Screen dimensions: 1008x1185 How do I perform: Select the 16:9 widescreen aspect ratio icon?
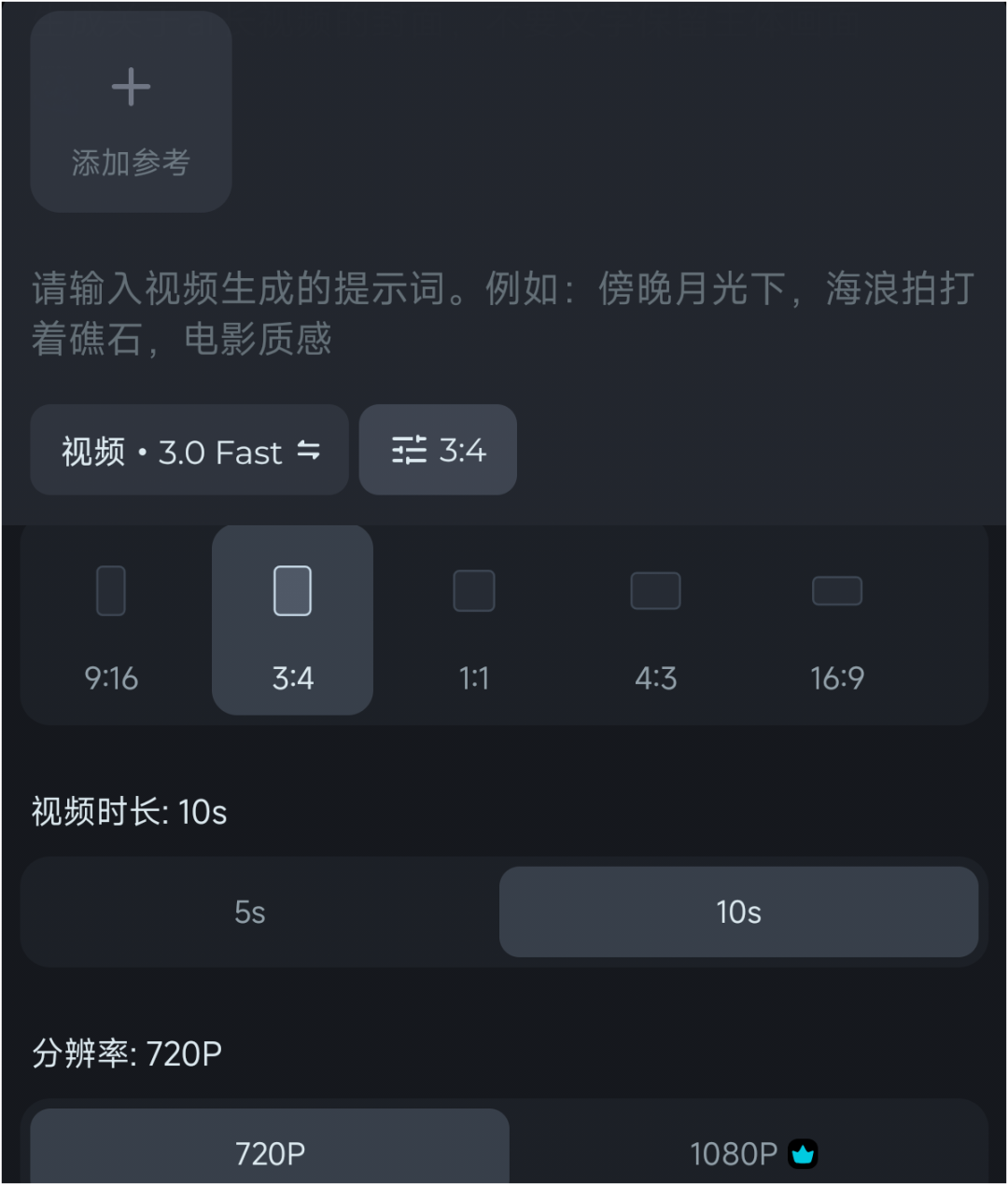pyautogui.click(x=836, y=590)
